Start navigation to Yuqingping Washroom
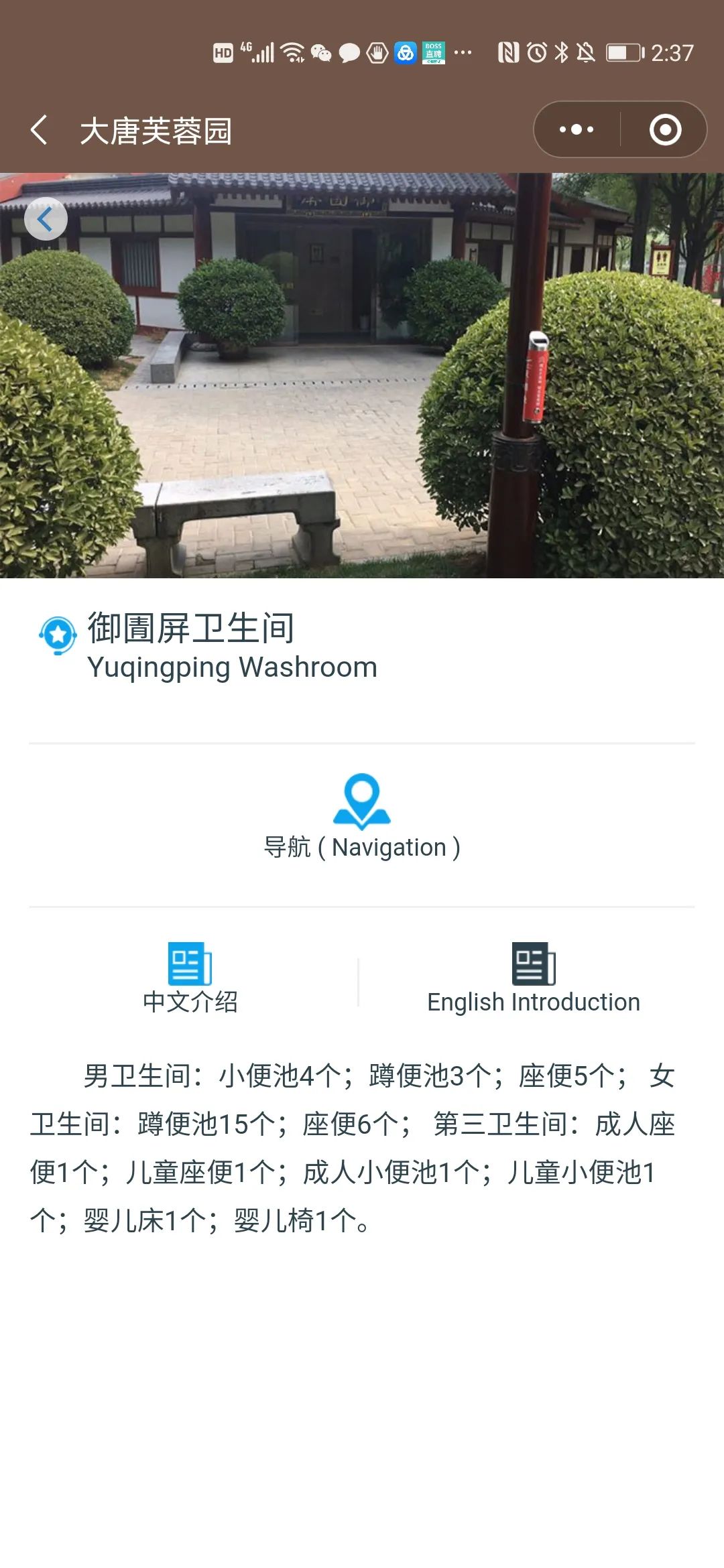Viewport: 724px width, 1568px height. (x=362, y=818)
